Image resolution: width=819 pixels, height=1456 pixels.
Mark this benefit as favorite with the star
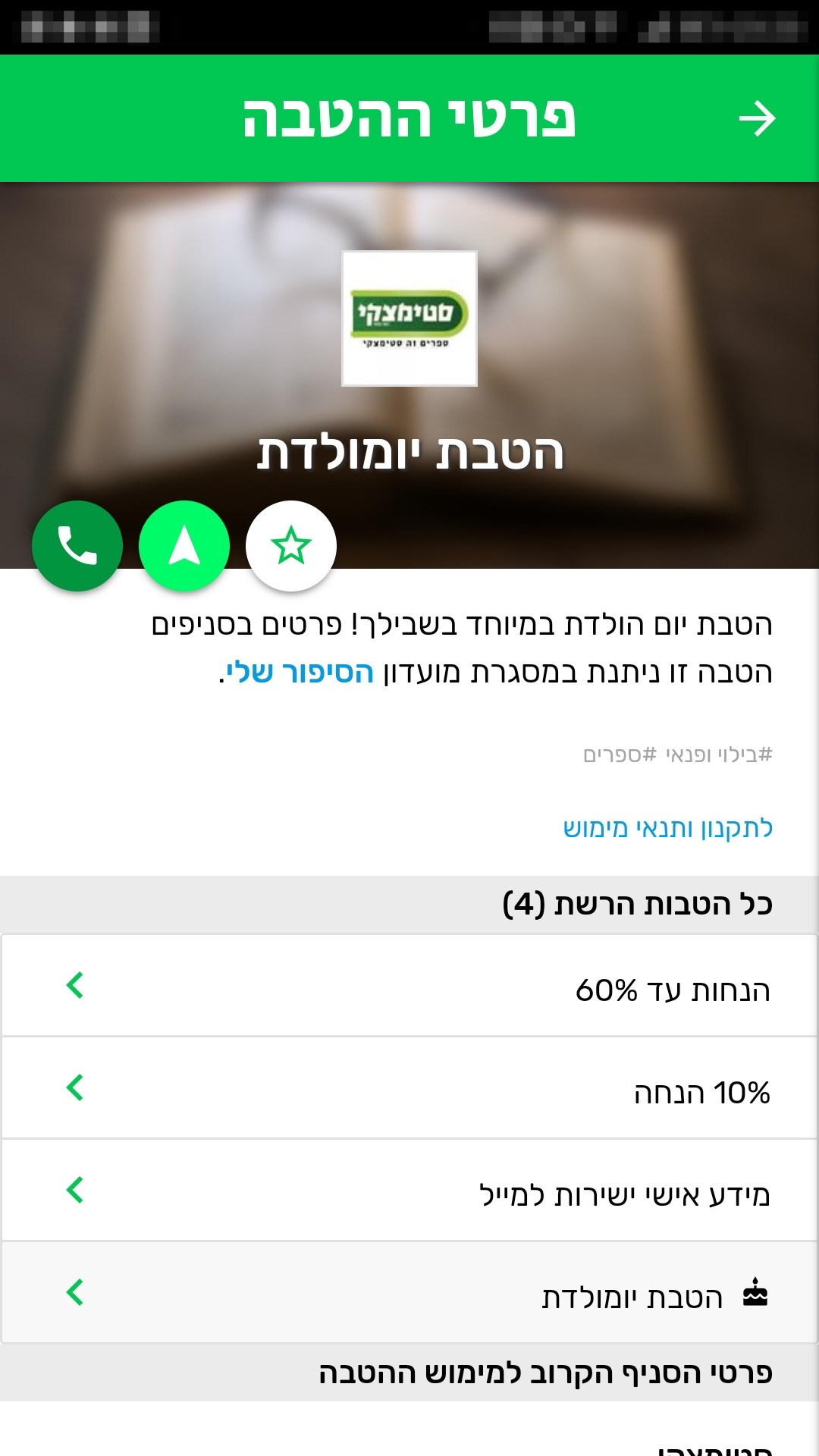(x=291, y=546)
